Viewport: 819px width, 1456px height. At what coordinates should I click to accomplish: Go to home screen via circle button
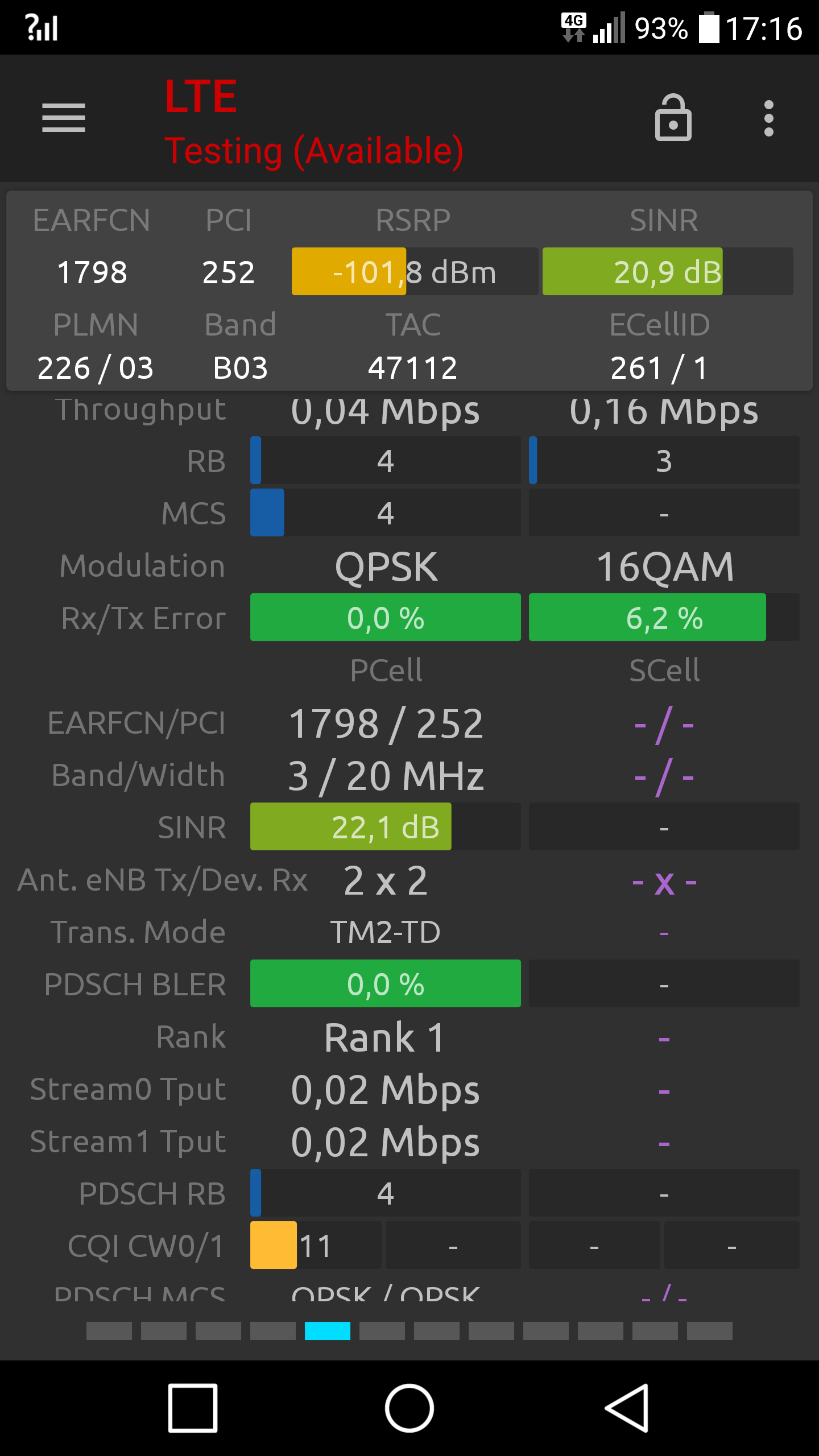(x=409, y=1408)
